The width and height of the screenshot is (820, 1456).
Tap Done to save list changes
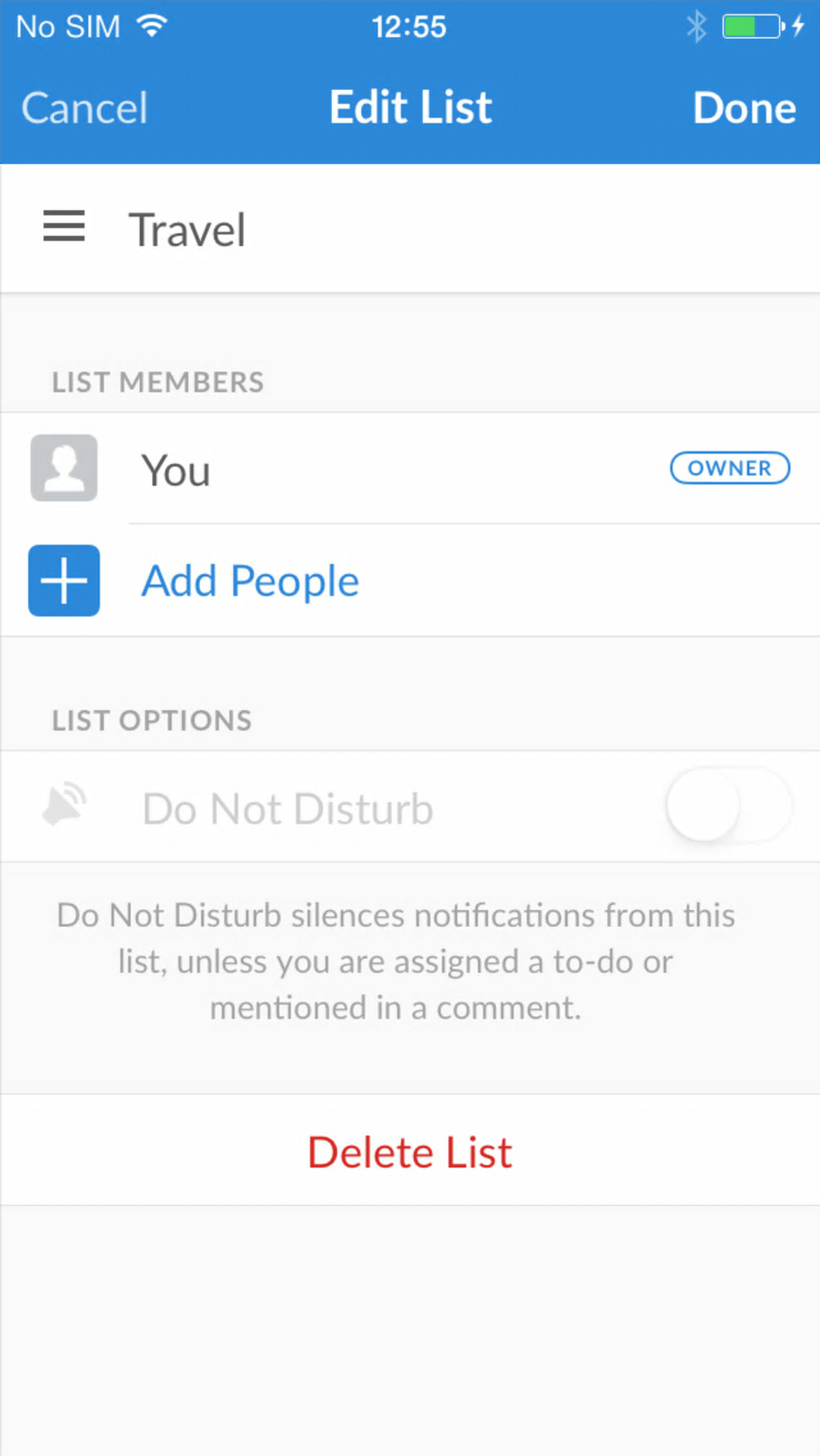744,108
